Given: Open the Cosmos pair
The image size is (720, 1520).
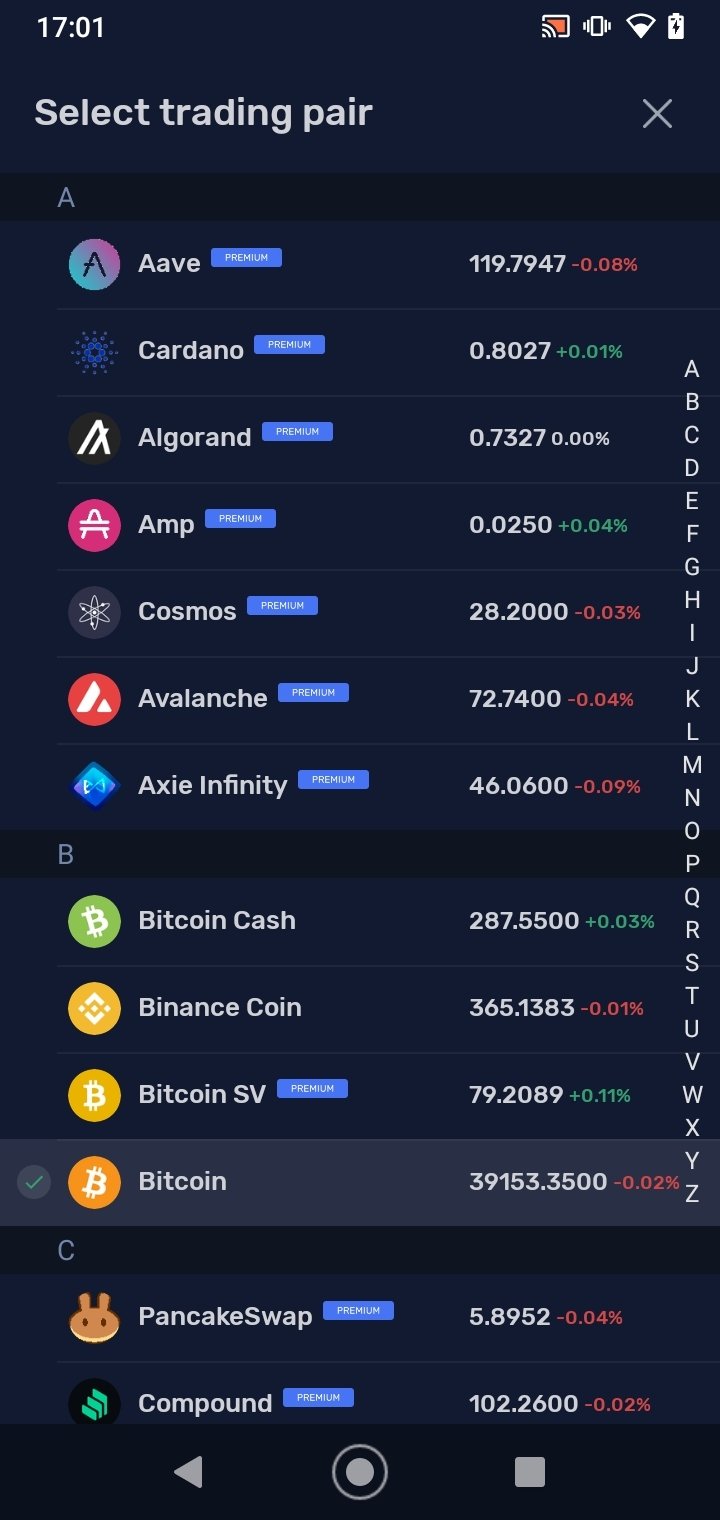Looking at the screenshot, I should [360, 613].
